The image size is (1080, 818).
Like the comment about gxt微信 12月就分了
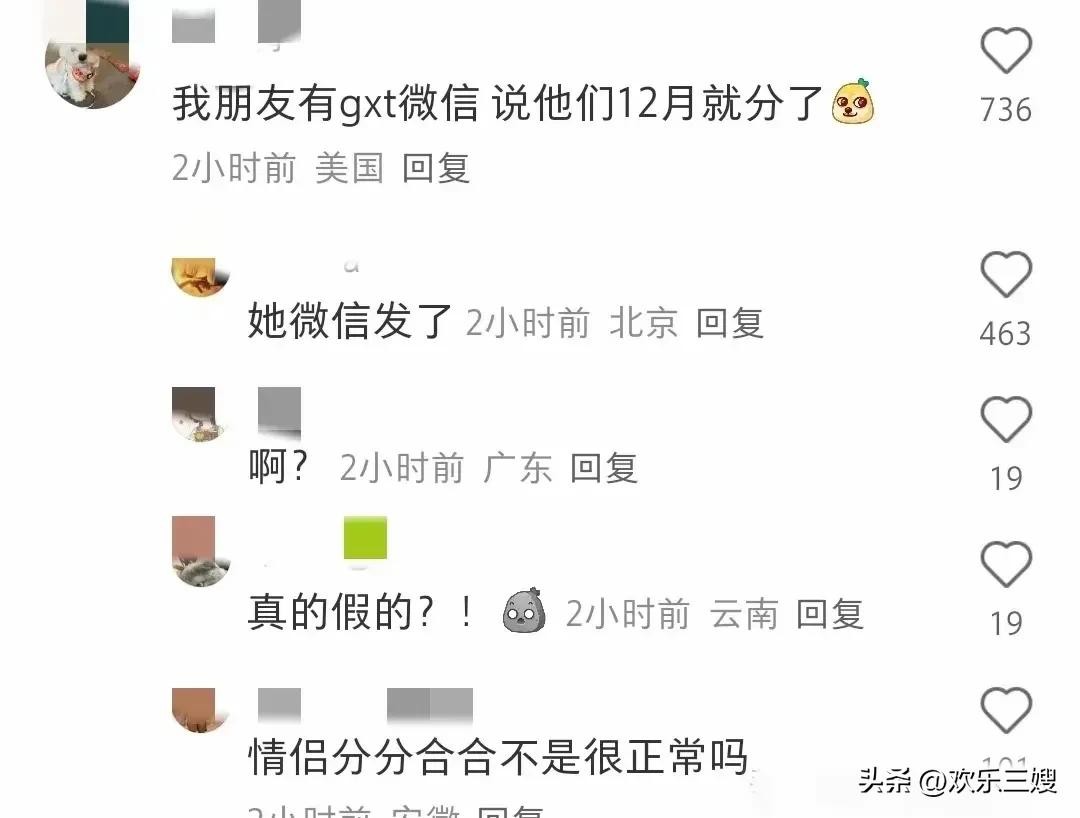1005,49
